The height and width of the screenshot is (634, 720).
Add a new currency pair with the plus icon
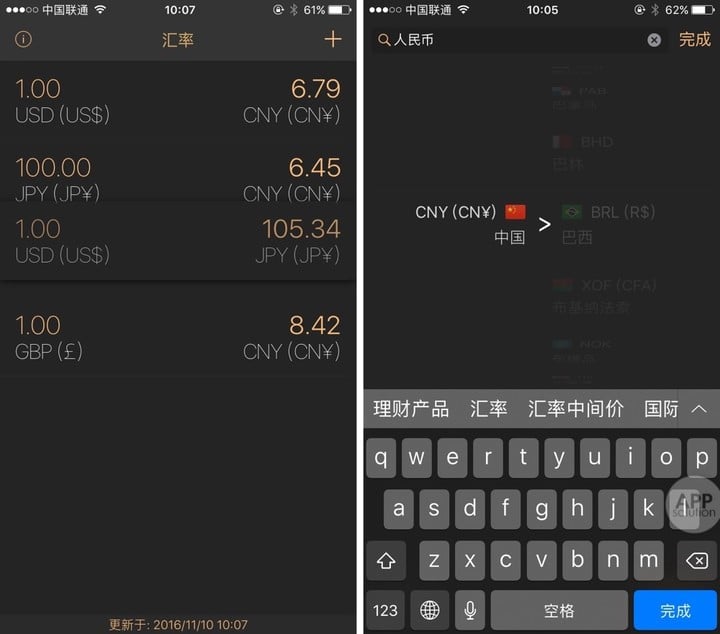(333, 40)
